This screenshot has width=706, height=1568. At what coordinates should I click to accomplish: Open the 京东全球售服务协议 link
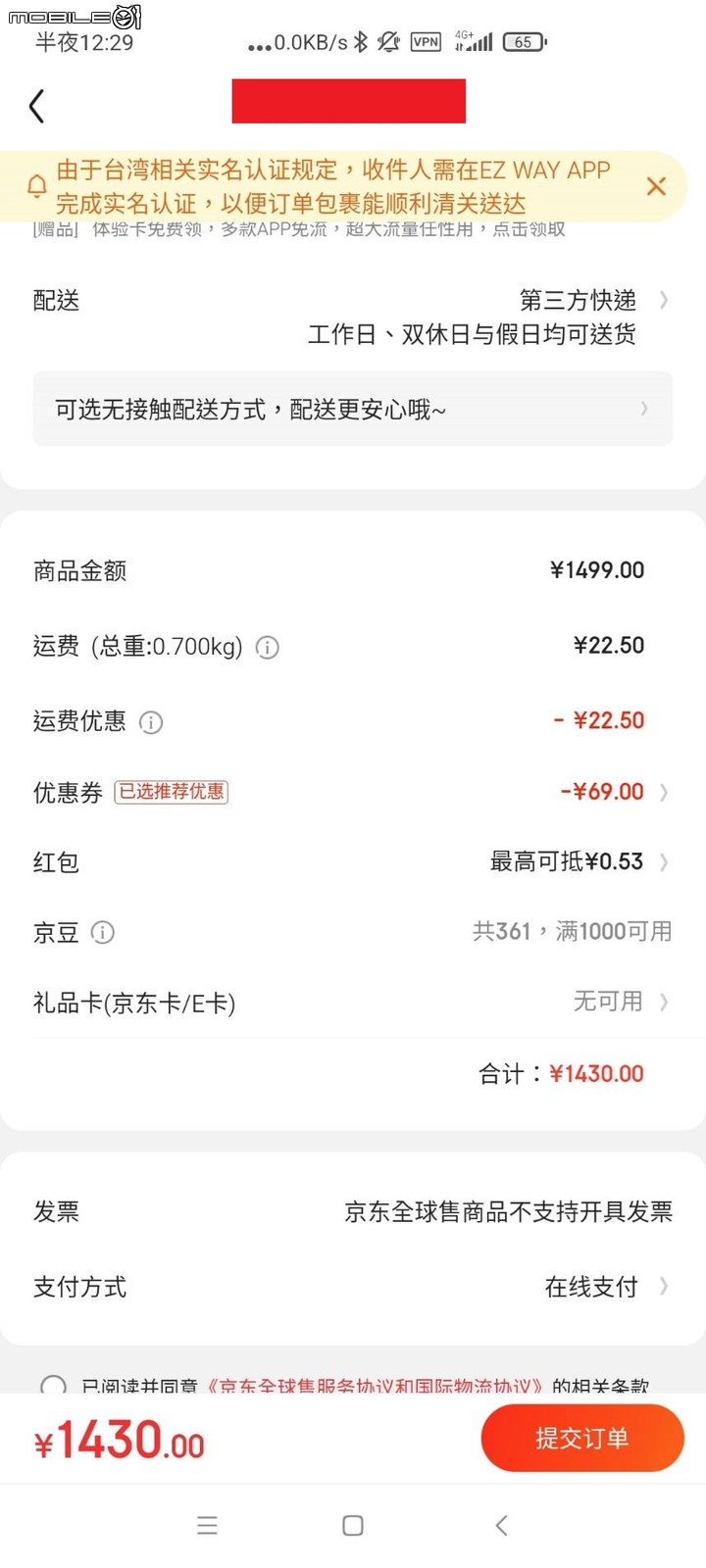376,1386
